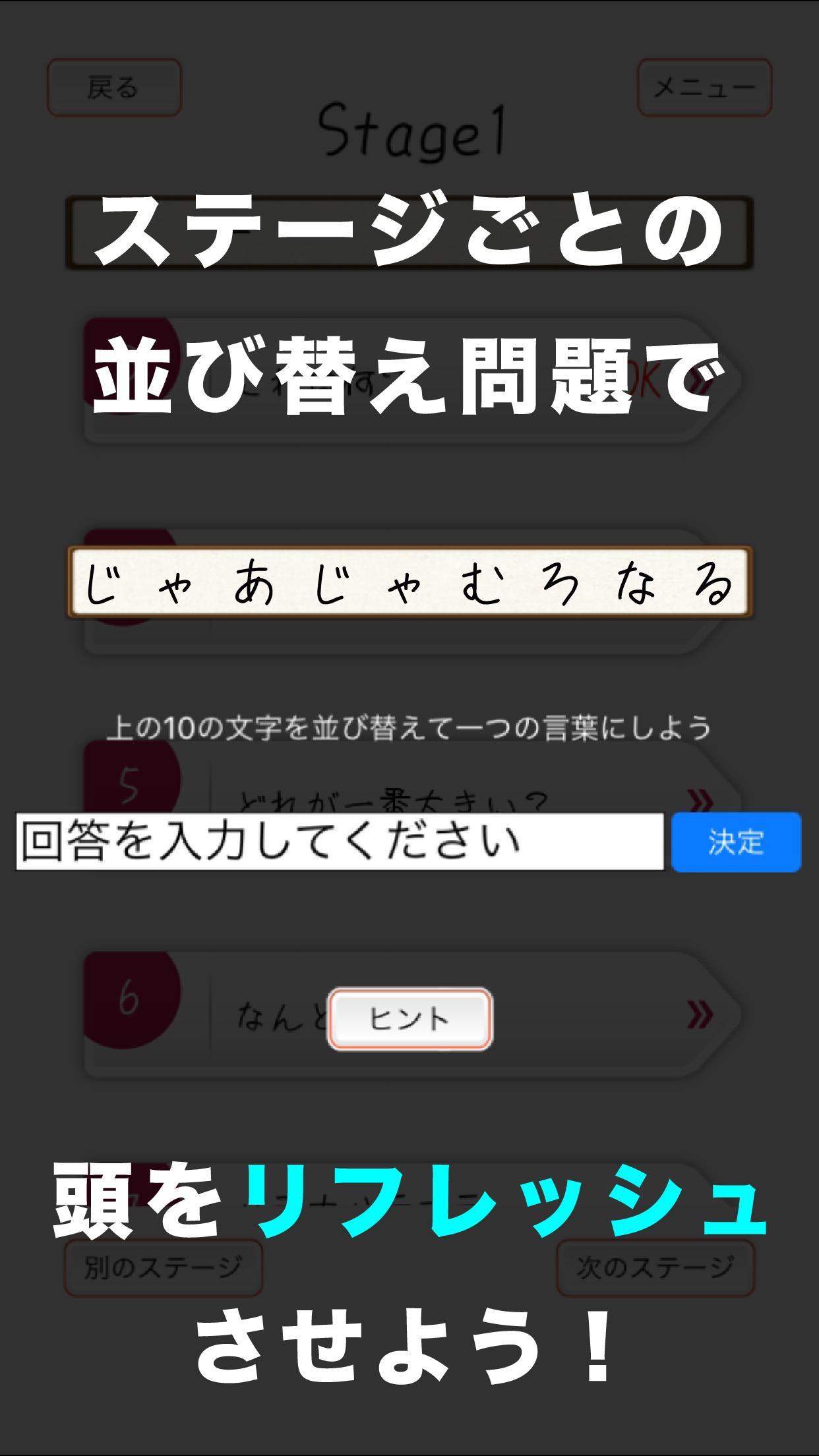Open the ヒント hint popup

(410, 1018)
